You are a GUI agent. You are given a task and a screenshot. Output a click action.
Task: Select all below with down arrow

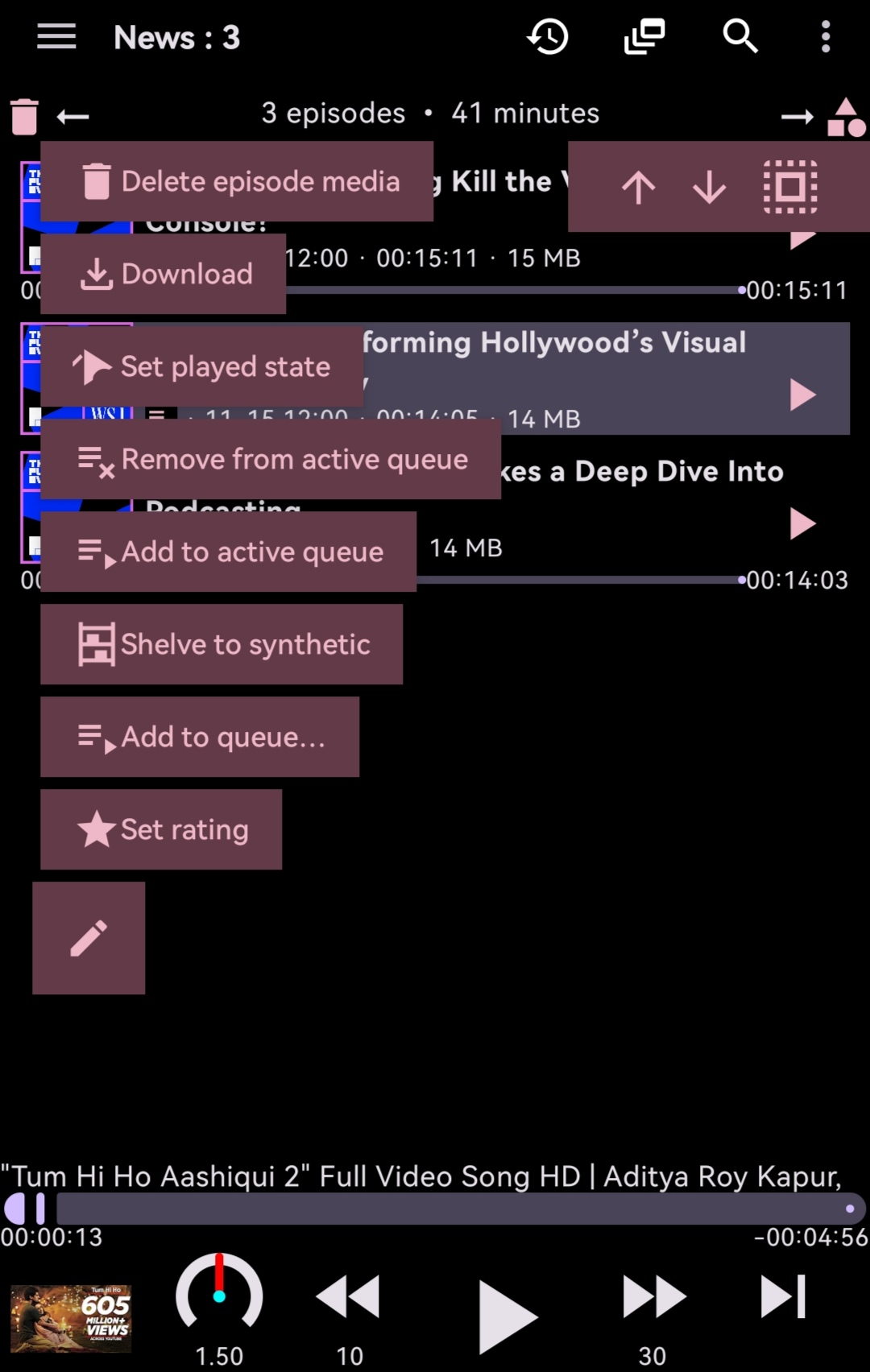pos(709,187)
